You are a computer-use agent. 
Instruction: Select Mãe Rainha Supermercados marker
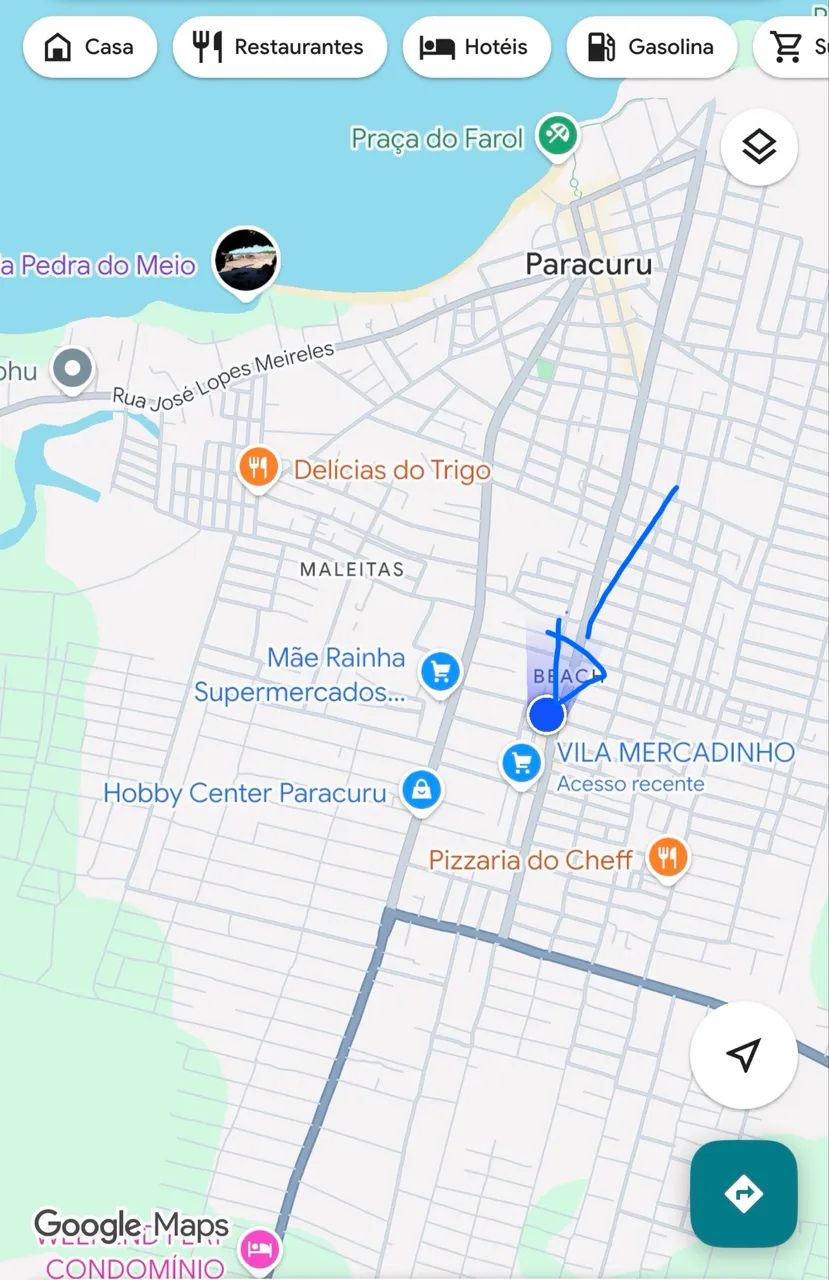click(x=440, y=672)
